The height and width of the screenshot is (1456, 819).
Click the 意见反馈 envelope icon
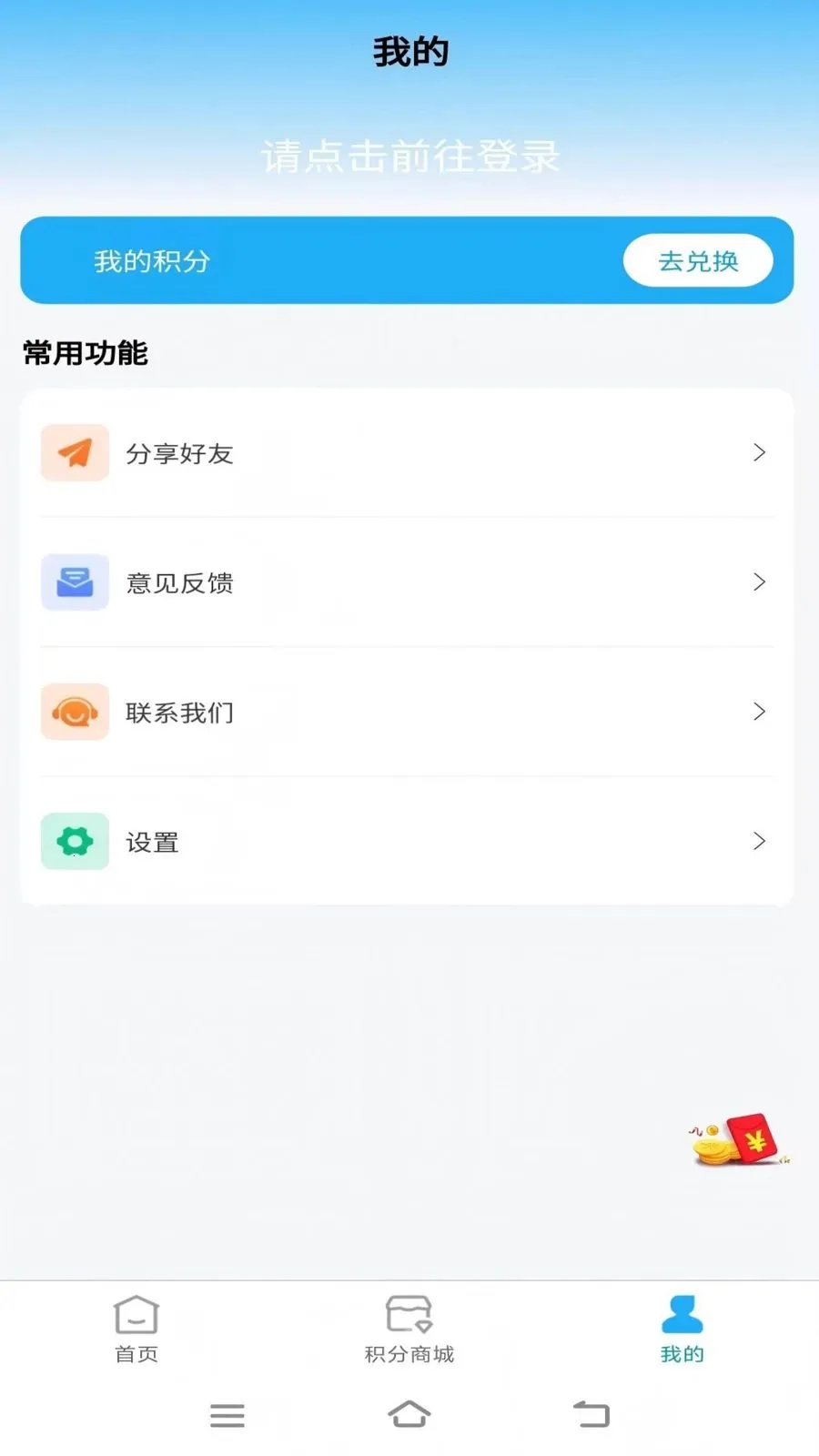(74, 582)
